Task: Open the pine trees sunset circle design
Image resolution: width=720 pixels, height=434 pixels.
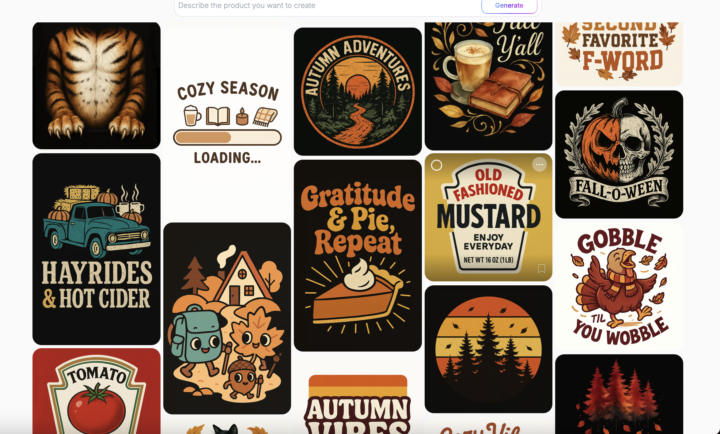Action: click(488, 349)
